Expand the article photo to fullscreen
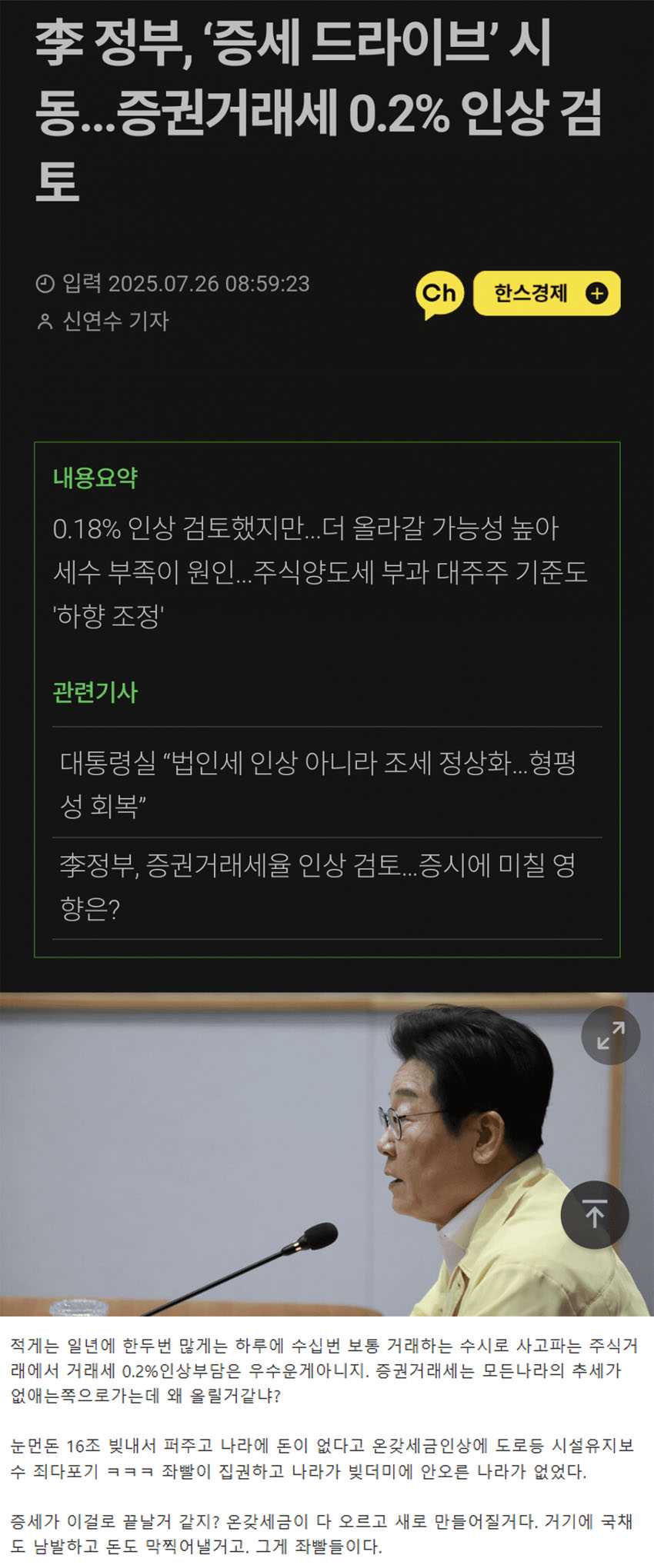654x1568 pixels. coord(610,1035)
